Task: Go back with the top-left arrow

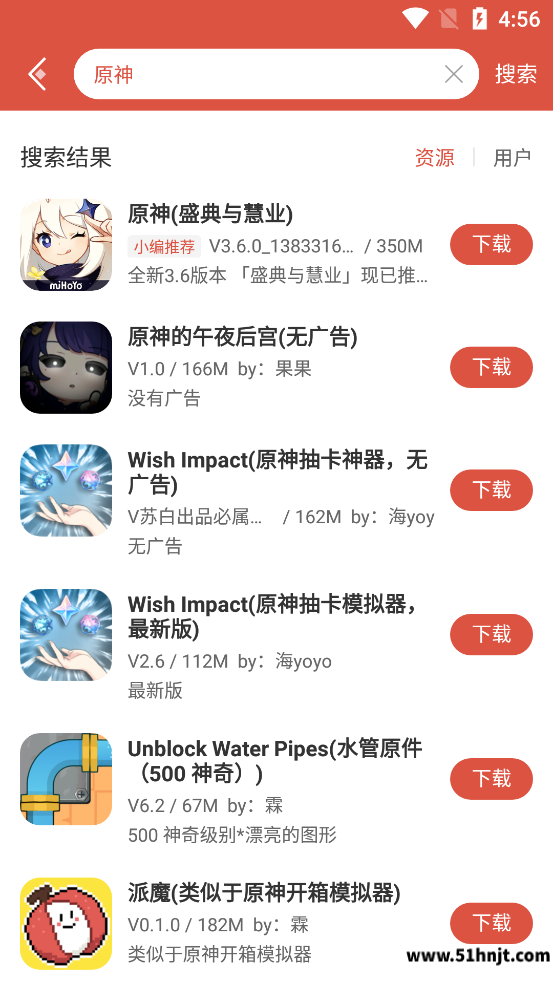Action: pos(38,74)
